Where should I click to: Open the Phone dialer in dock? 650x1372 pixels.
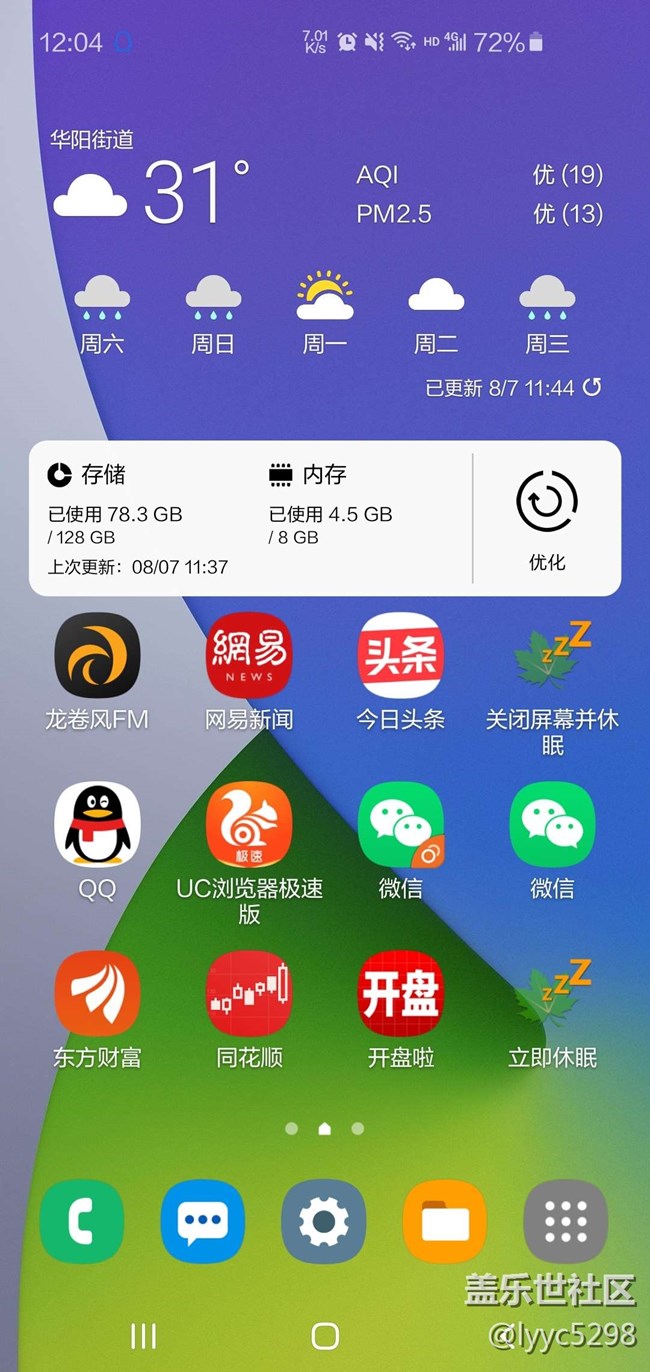[x=82, y=1221]
